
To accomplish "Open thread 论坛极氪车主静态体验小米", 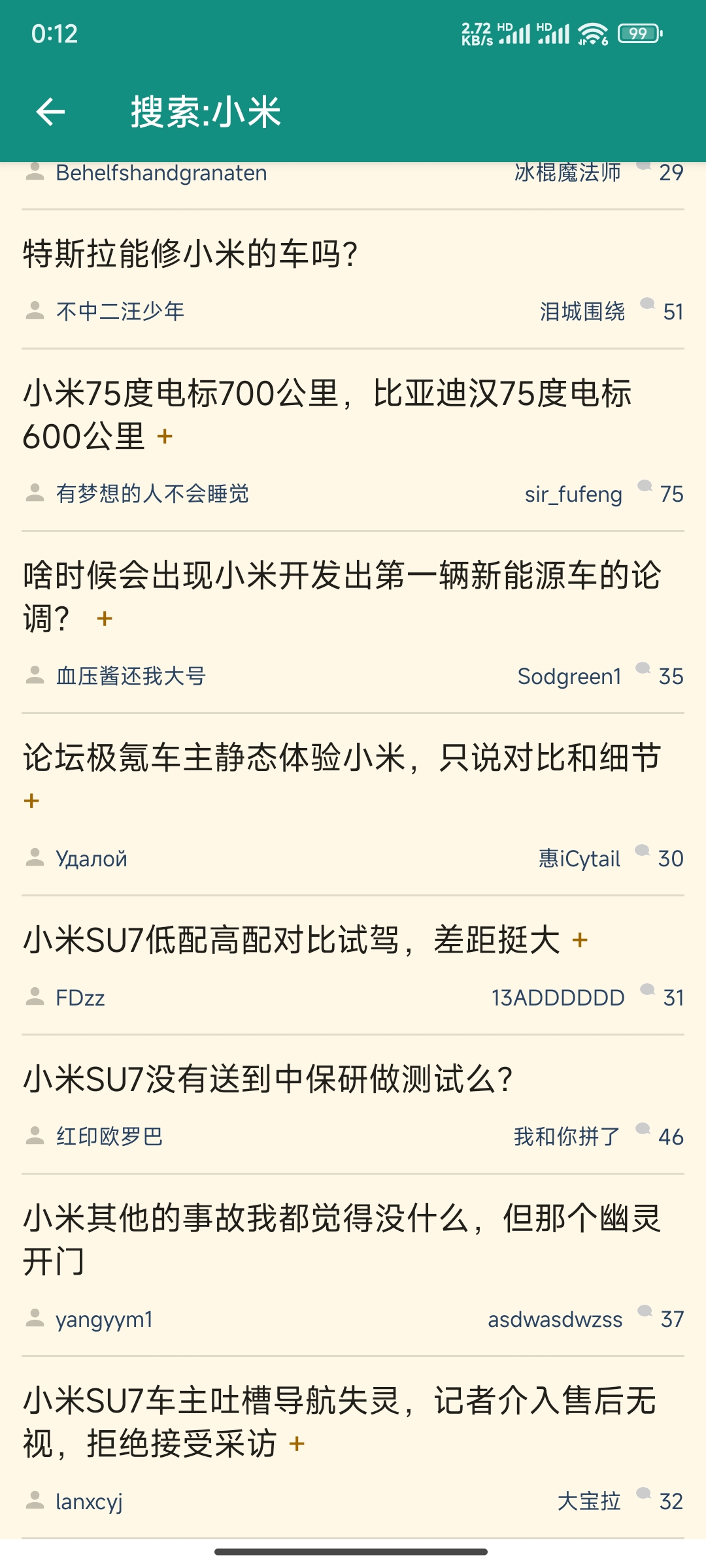I will 341,759.
